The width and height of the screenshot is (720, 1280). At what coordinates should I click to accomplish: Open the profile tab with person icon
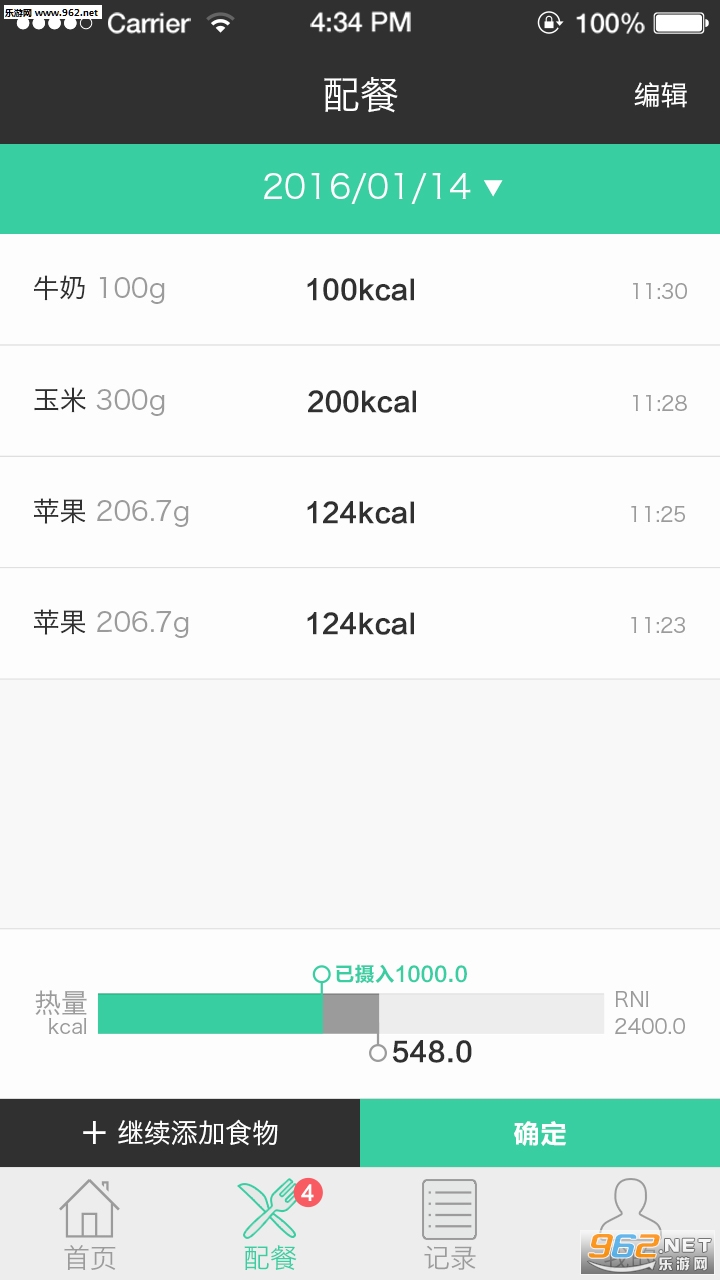click(x=630, y=1220)
